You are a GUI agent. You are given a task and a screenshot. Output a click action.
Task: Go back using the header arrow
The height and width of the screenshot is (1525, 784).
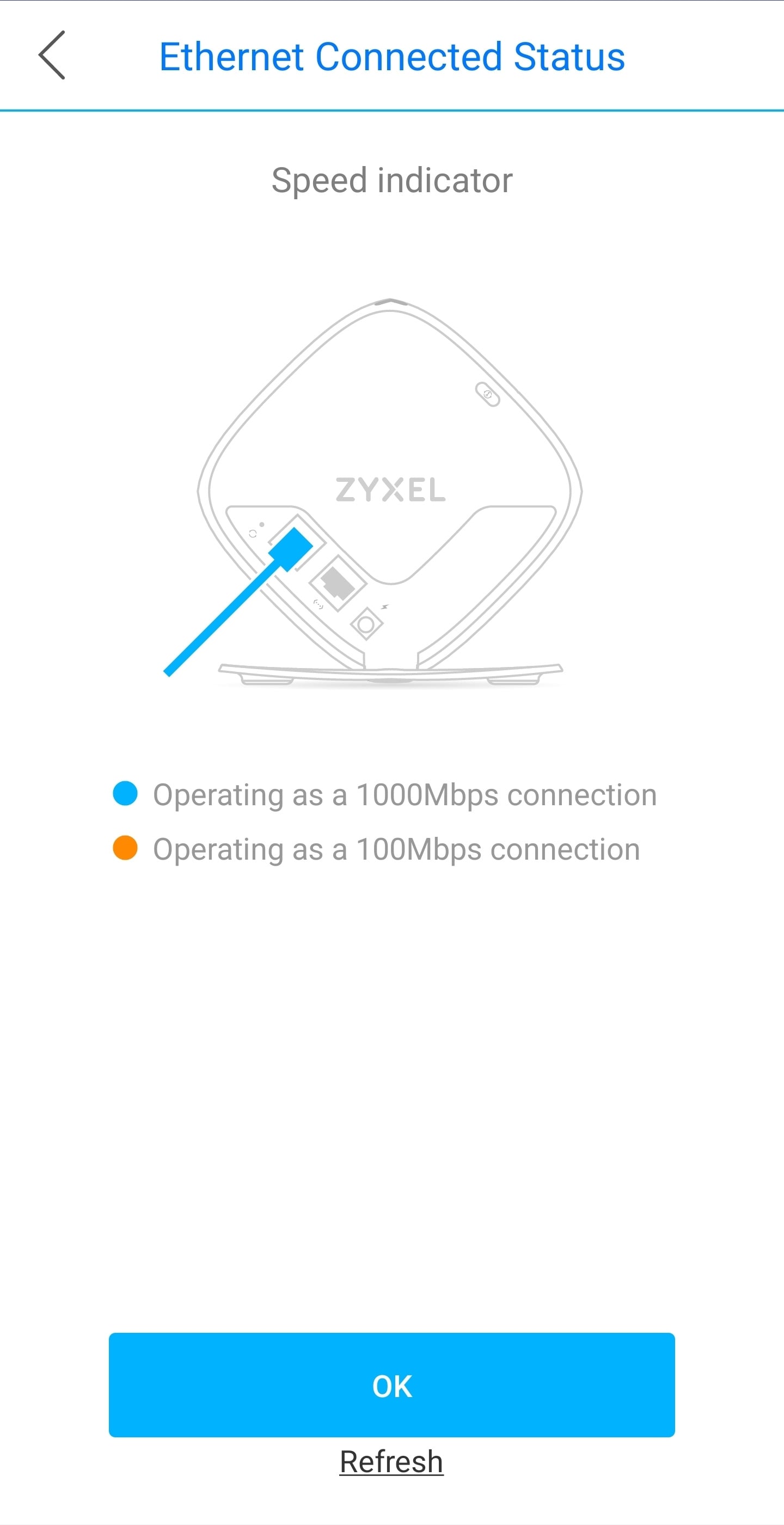point(52,55)
